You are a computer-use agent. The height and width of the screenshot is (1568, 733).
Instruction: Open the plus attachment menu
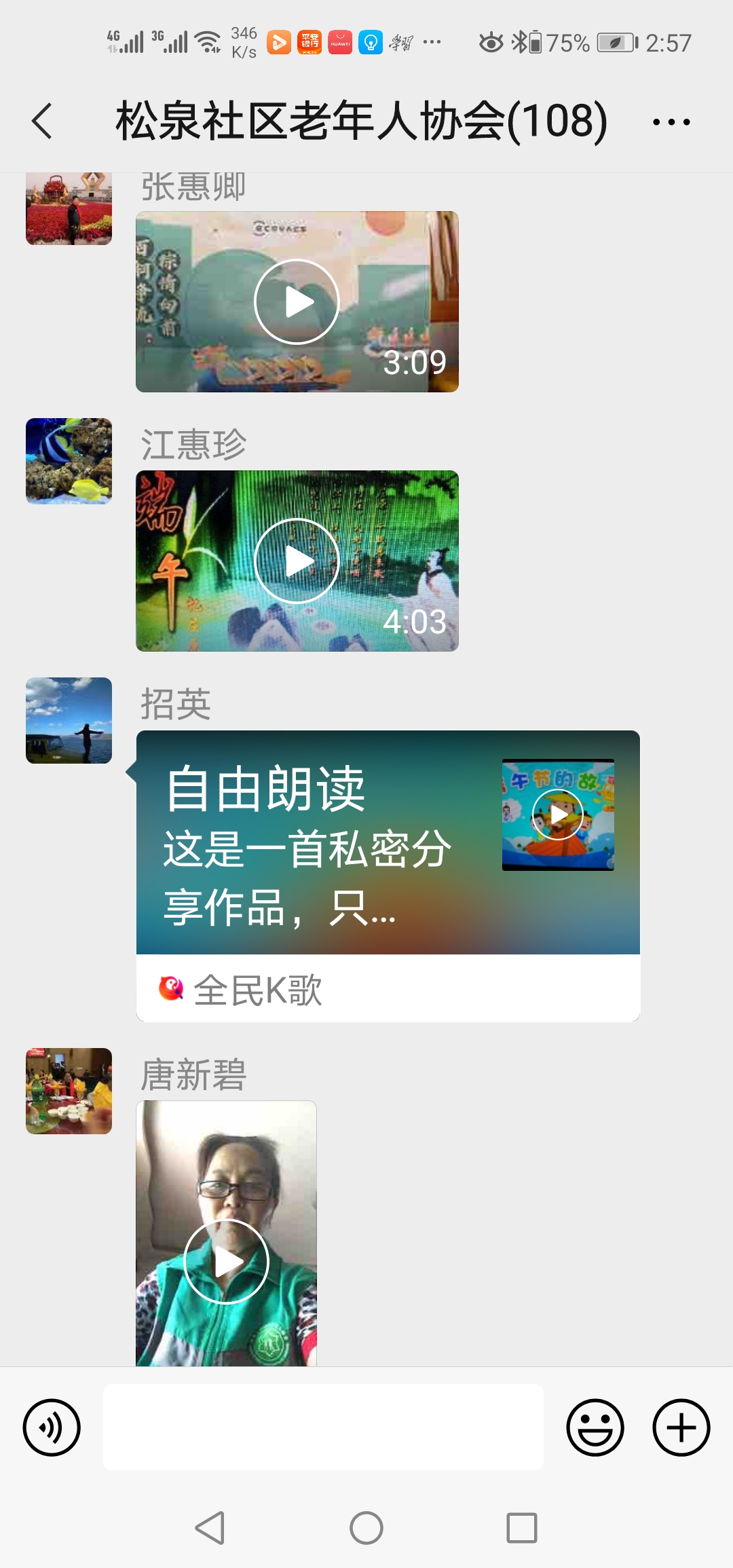point(681,1427)
